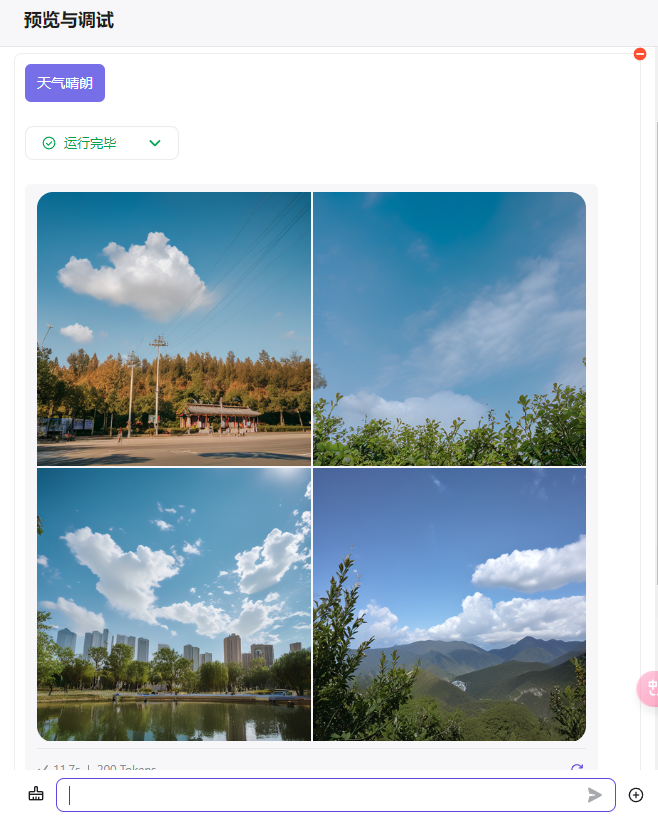Tap the red minus icon to close the panel

640,54
